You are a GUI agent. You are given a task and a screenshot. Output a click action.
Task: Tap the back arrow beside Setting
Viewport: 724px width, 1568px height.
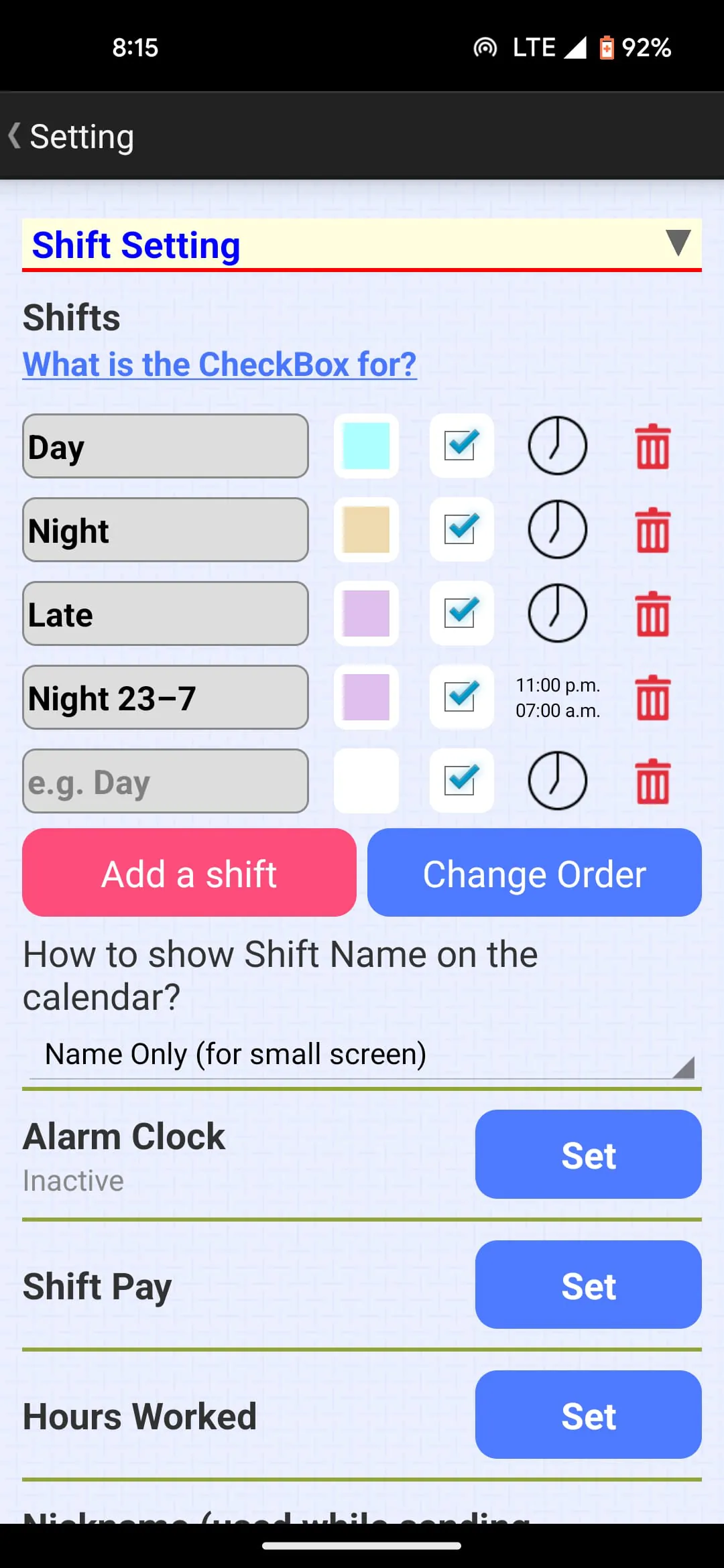(x=15, y=135)
